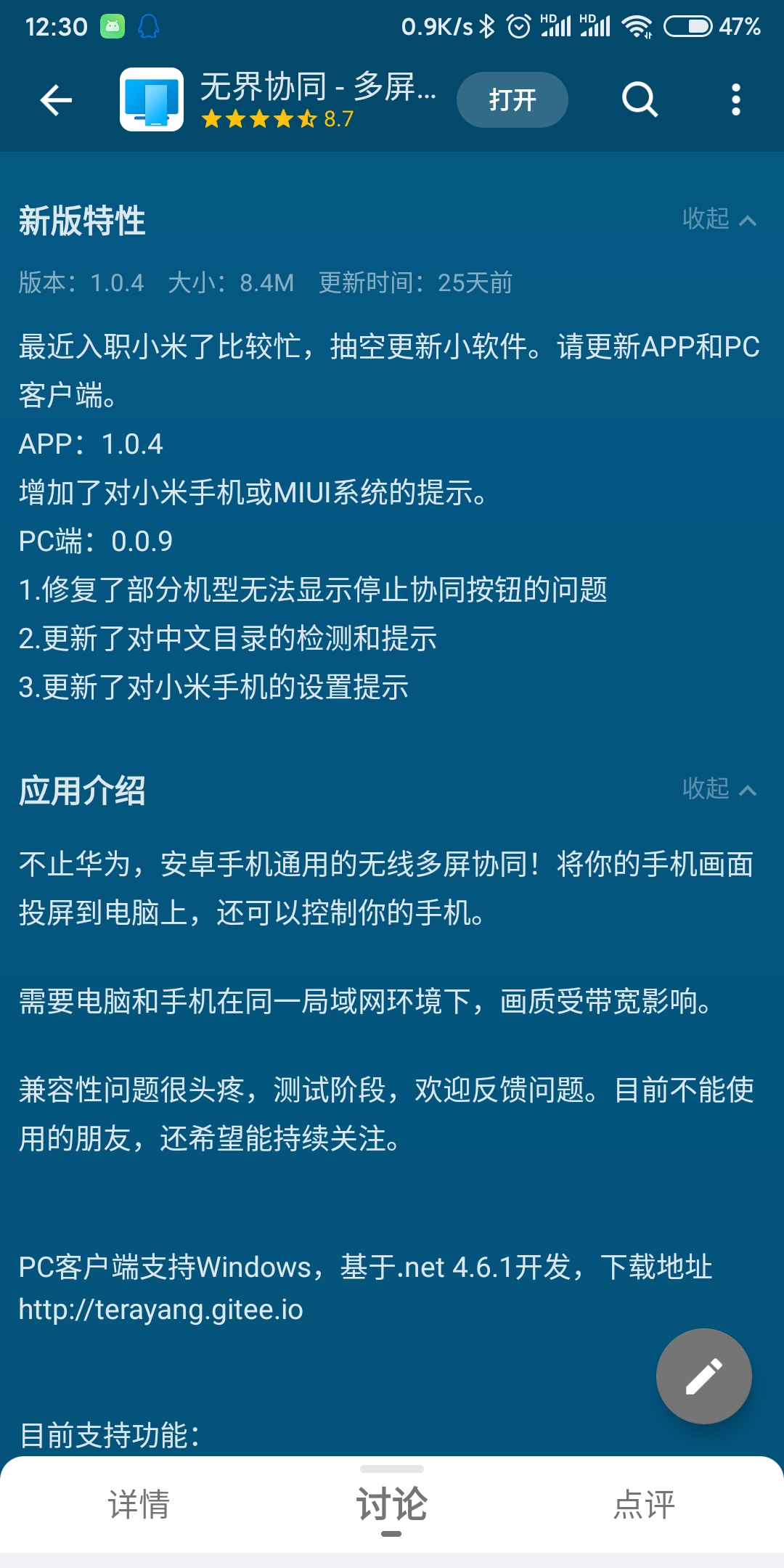784x1568 pixels.
Task: Select the 讨论 tab
Action: (392, 1504)
